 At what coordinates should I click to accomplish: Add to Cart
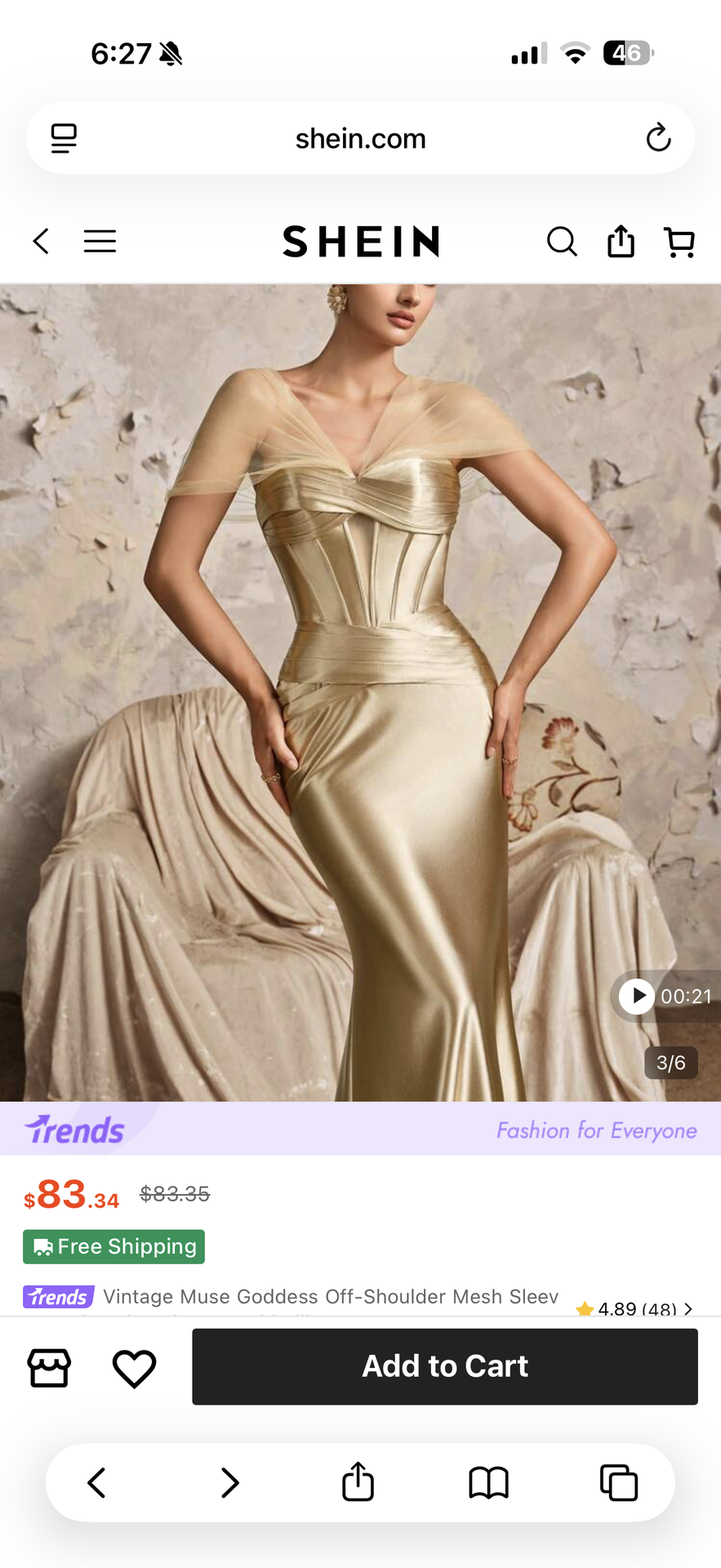[x=445, y=1366]
